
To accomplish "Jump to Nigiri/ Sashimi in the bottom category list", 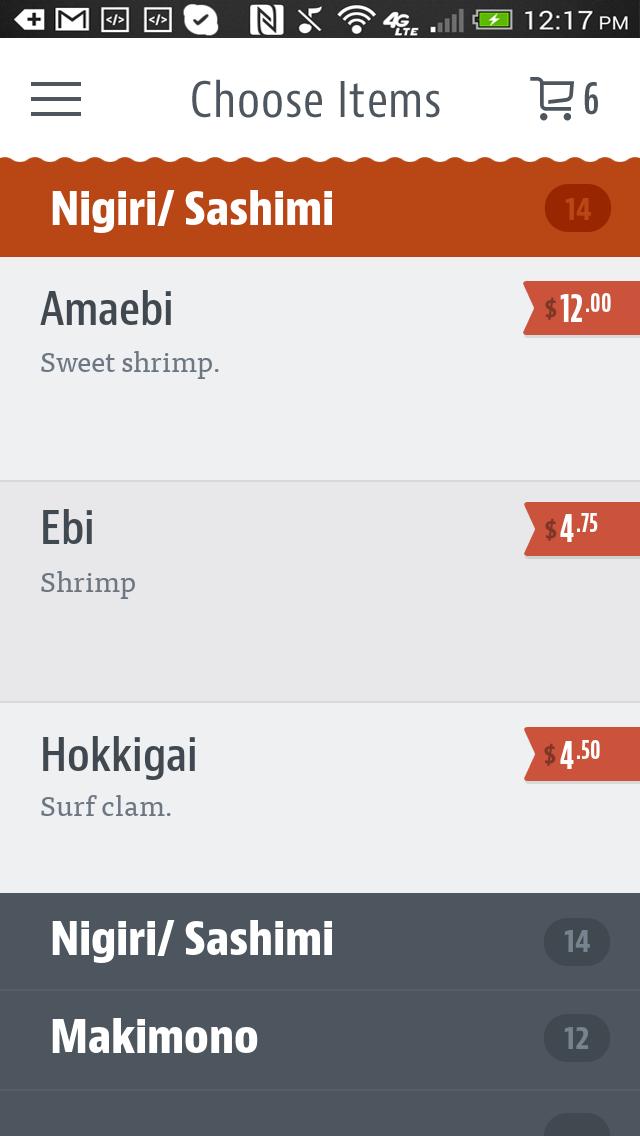I will pos(320,941).
